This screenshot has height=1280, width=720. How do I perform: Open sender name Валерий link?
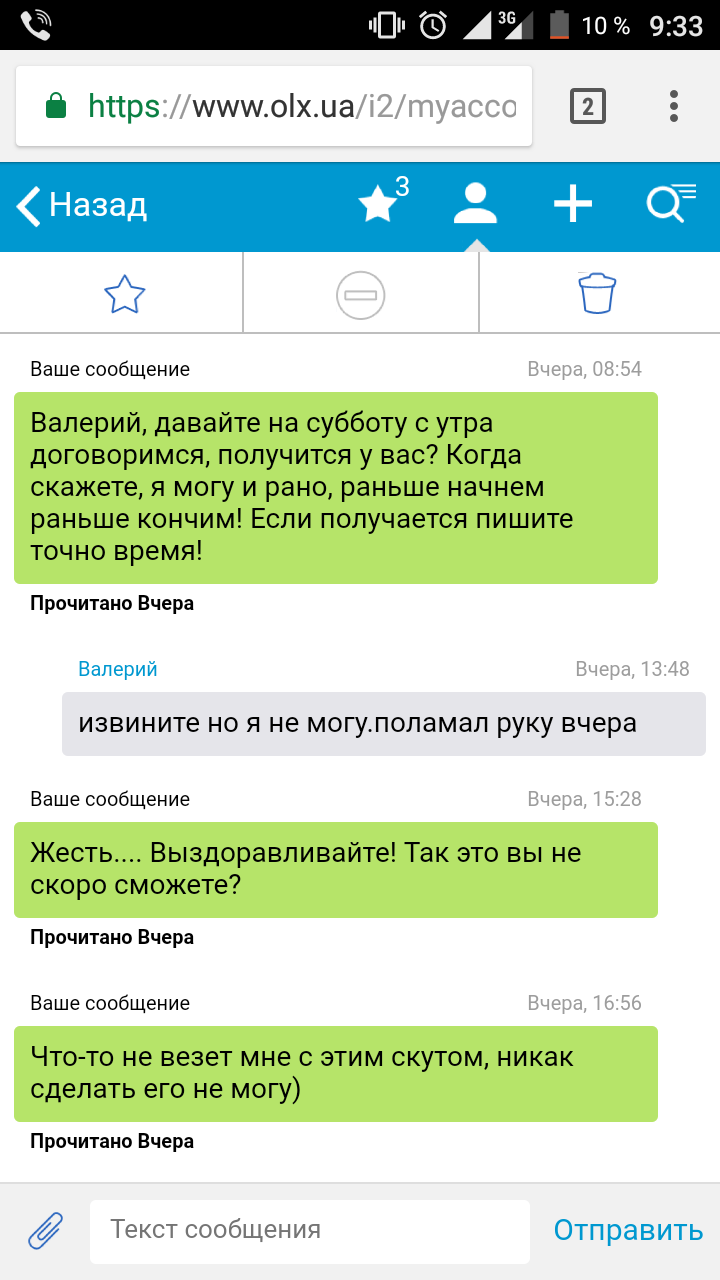[117, 669]
